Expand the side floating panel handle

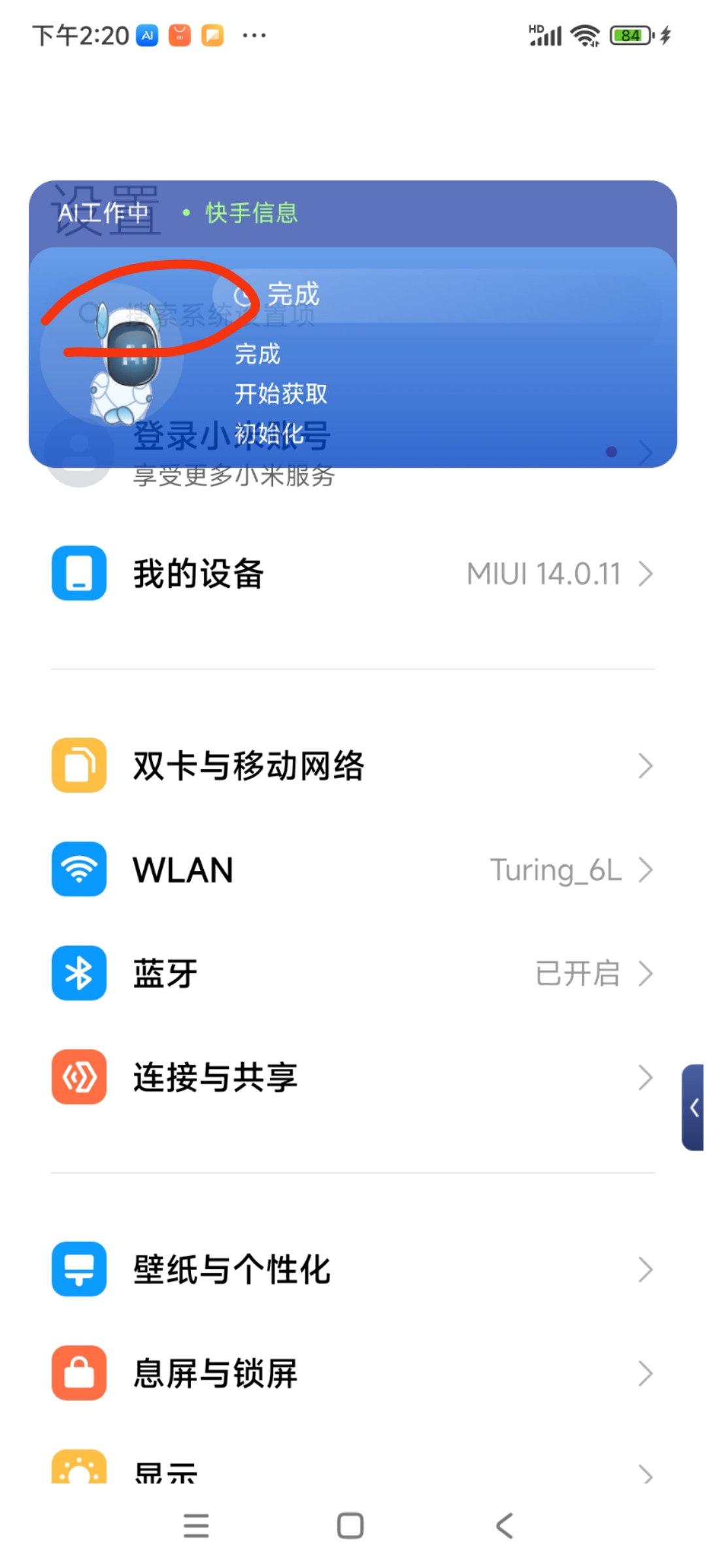[694, 1107]
